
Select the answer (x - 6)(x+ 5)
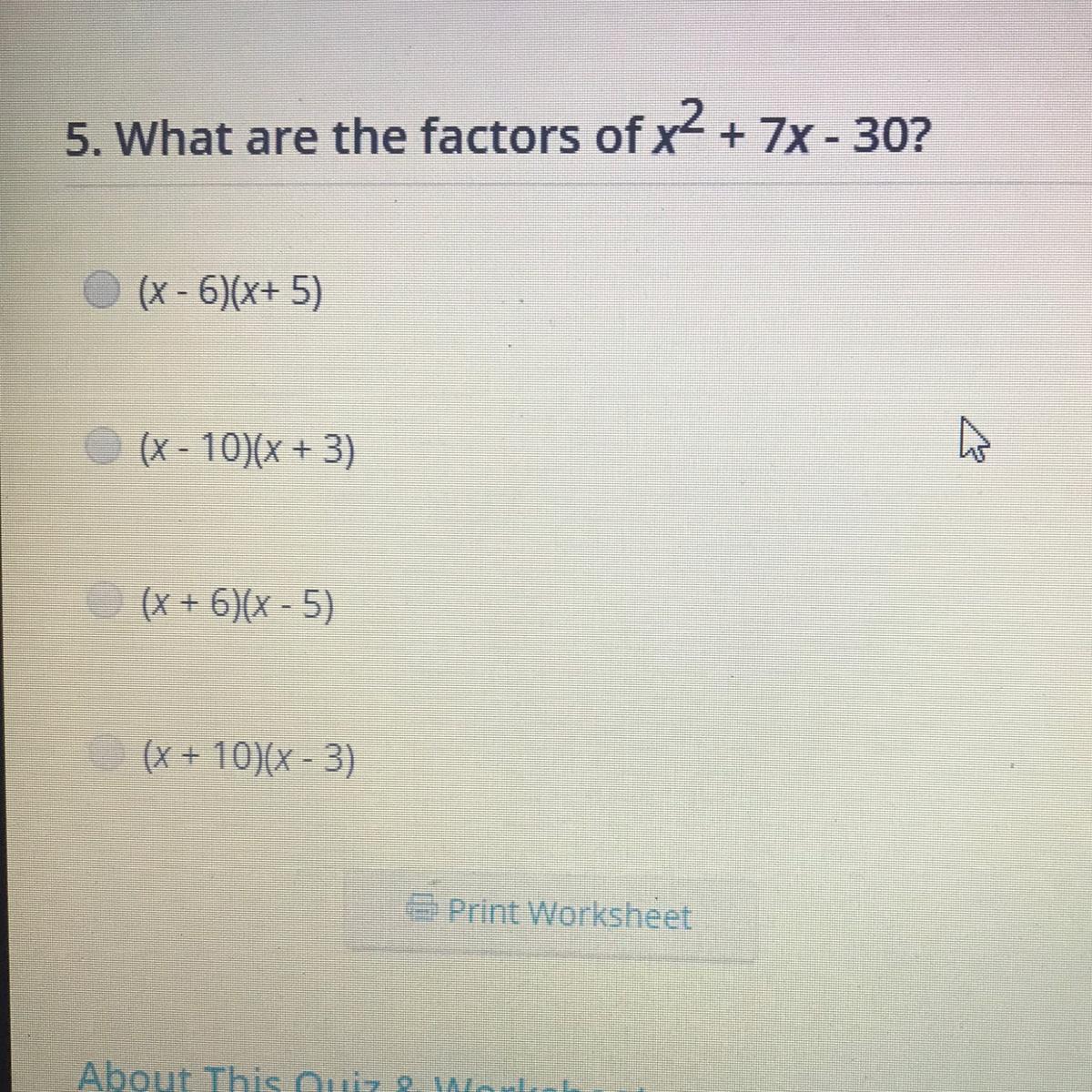(x=102, y=288)
